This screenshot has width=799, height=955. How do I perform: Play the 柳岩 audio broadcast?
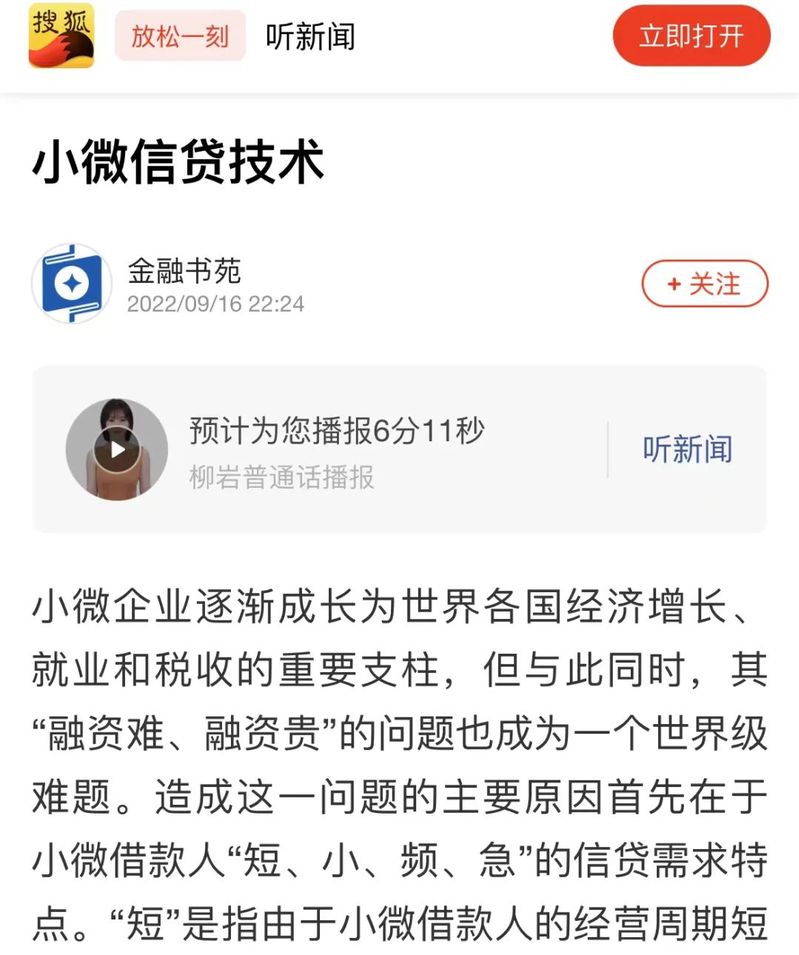[117, 449]
